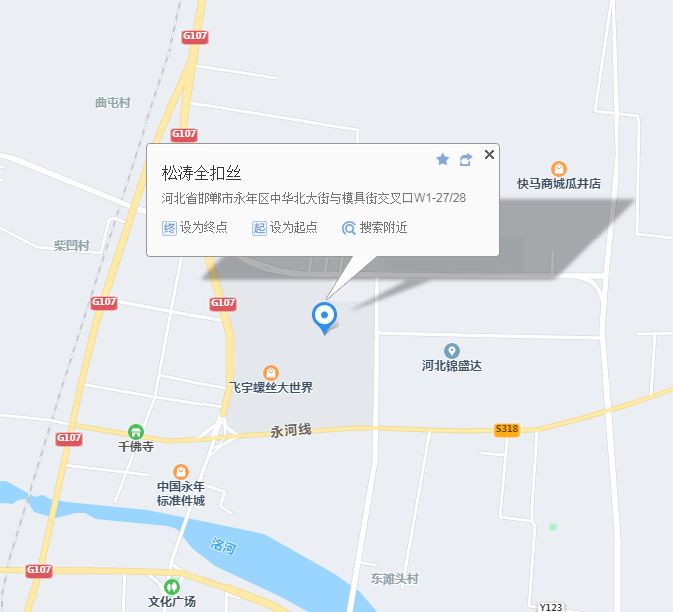Search nearby with 搜索附近

coord(375,228)
